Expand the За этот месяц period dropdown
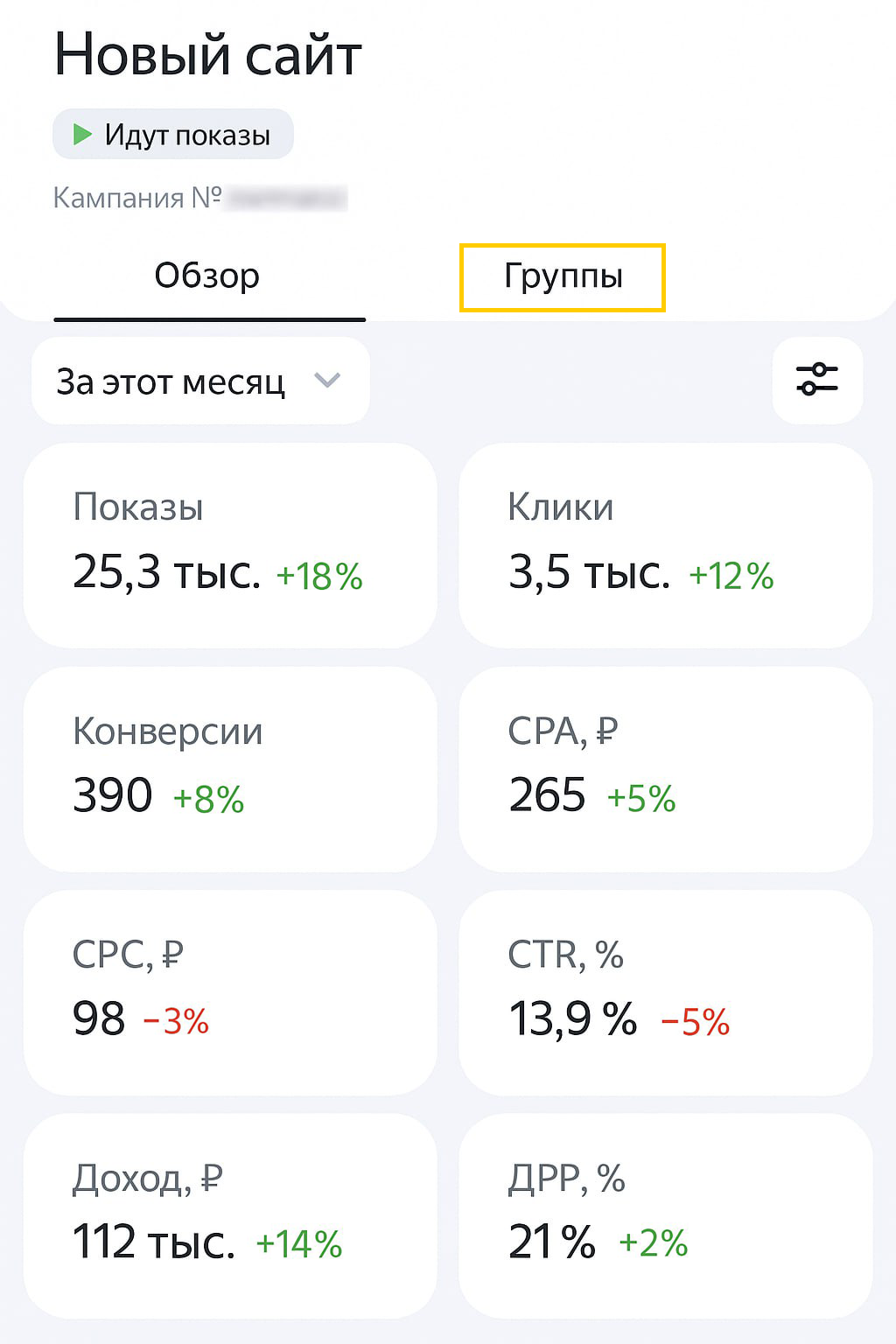The height and width of the screenshot is (1344, 896). [x=199, y=381]
